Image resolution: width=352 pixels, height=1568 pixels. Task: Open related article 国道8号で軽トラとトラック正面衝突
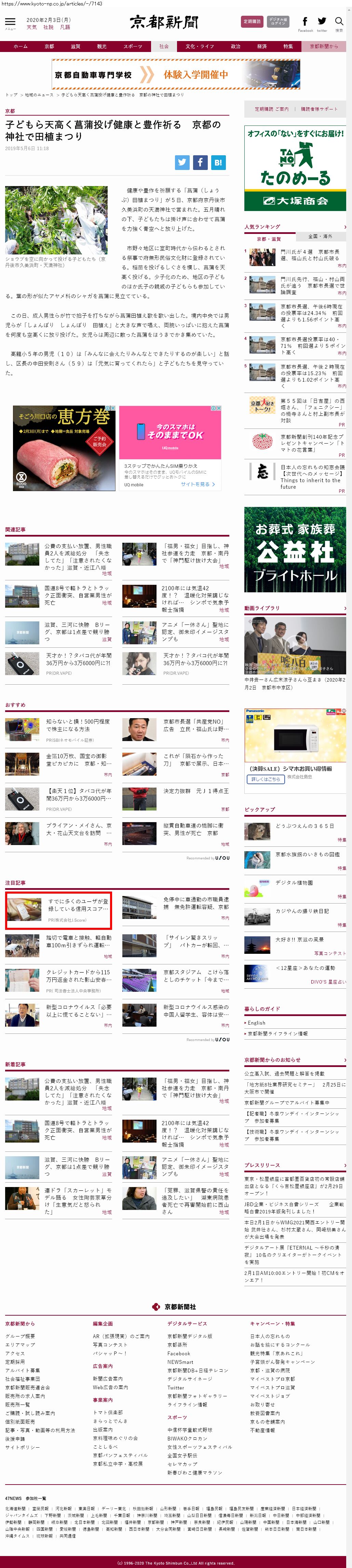(x=77, y=592)
